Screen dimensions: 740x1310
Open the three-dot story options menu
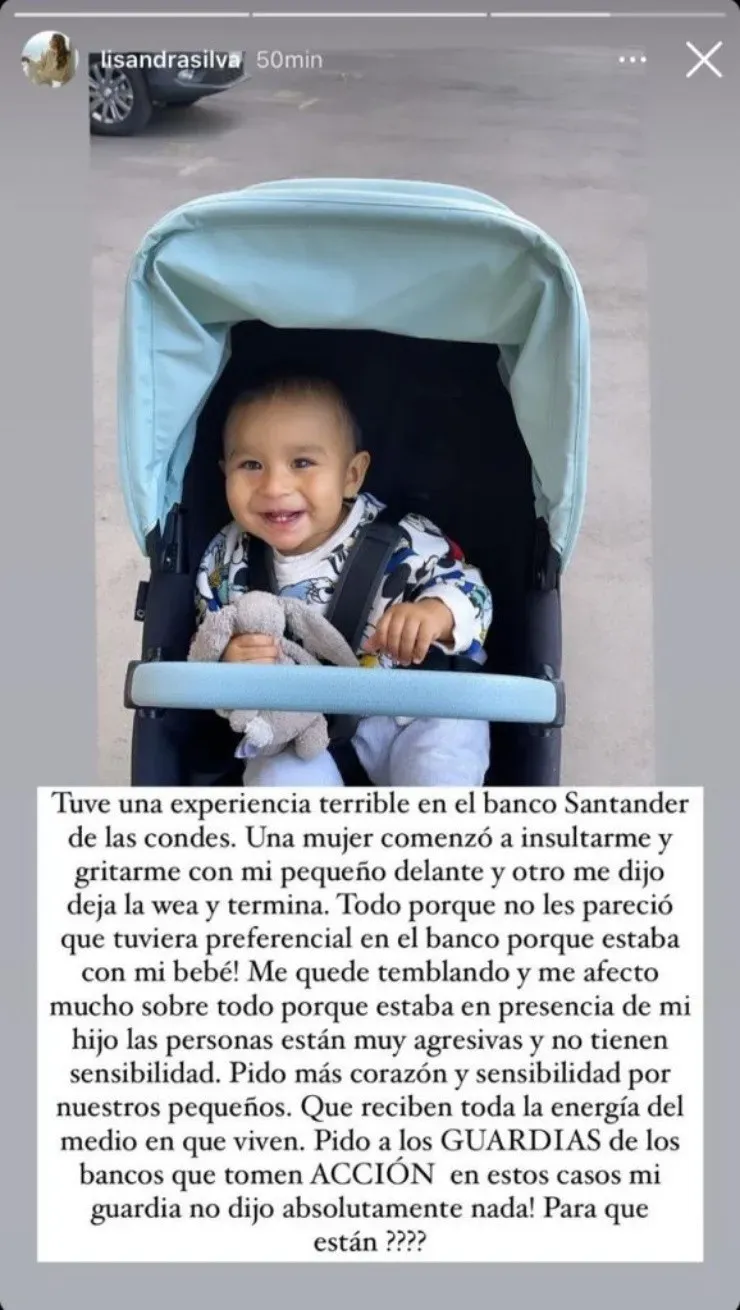[631, 60]
